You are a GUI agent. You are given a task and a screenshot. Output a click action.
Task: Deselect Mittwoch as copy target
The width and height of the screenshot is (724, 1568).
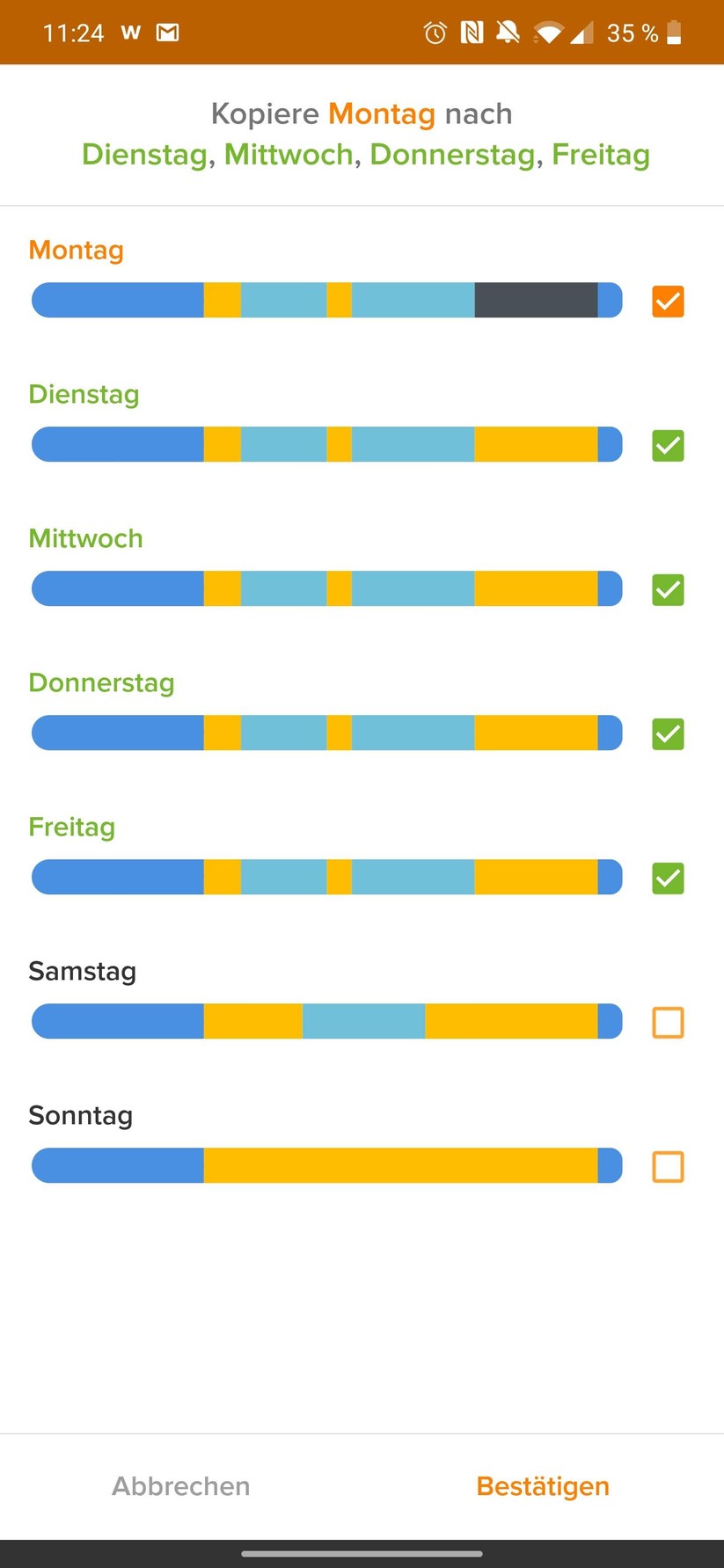tap(668, 590)
